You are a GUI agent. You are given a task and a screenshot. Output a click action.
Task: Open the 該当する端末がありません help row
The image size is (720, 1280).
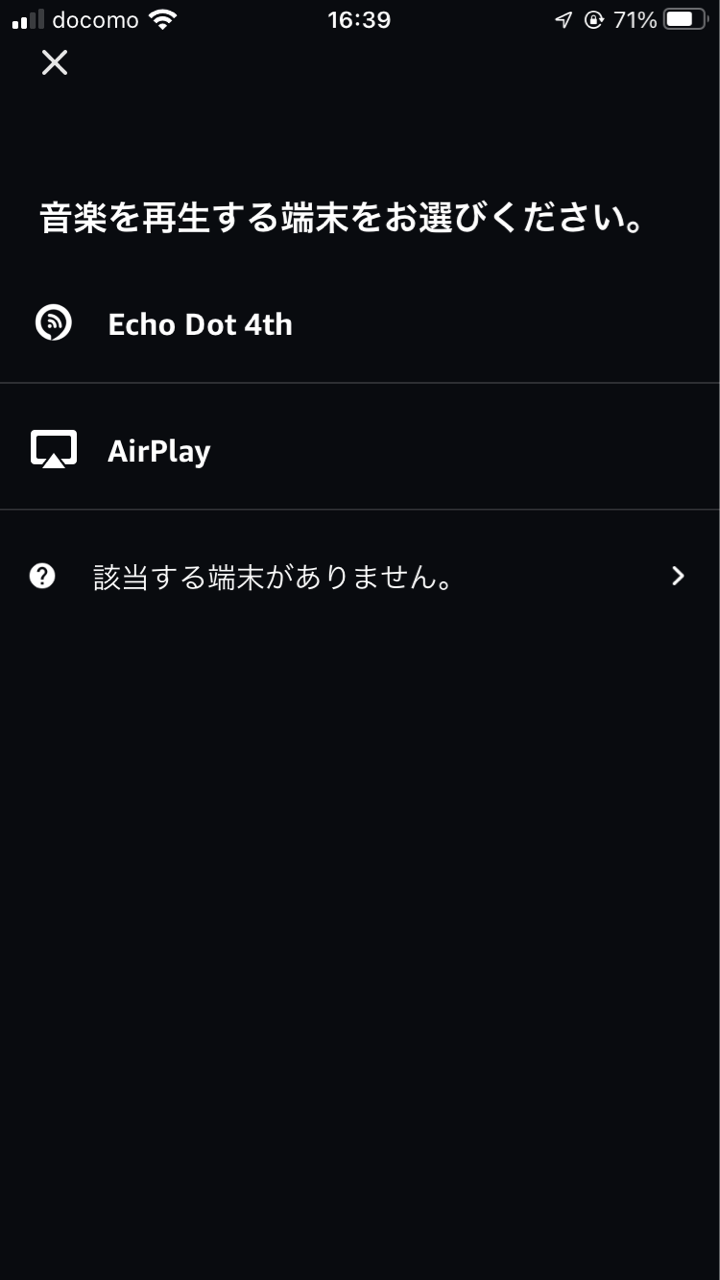(x=360, y=576)
